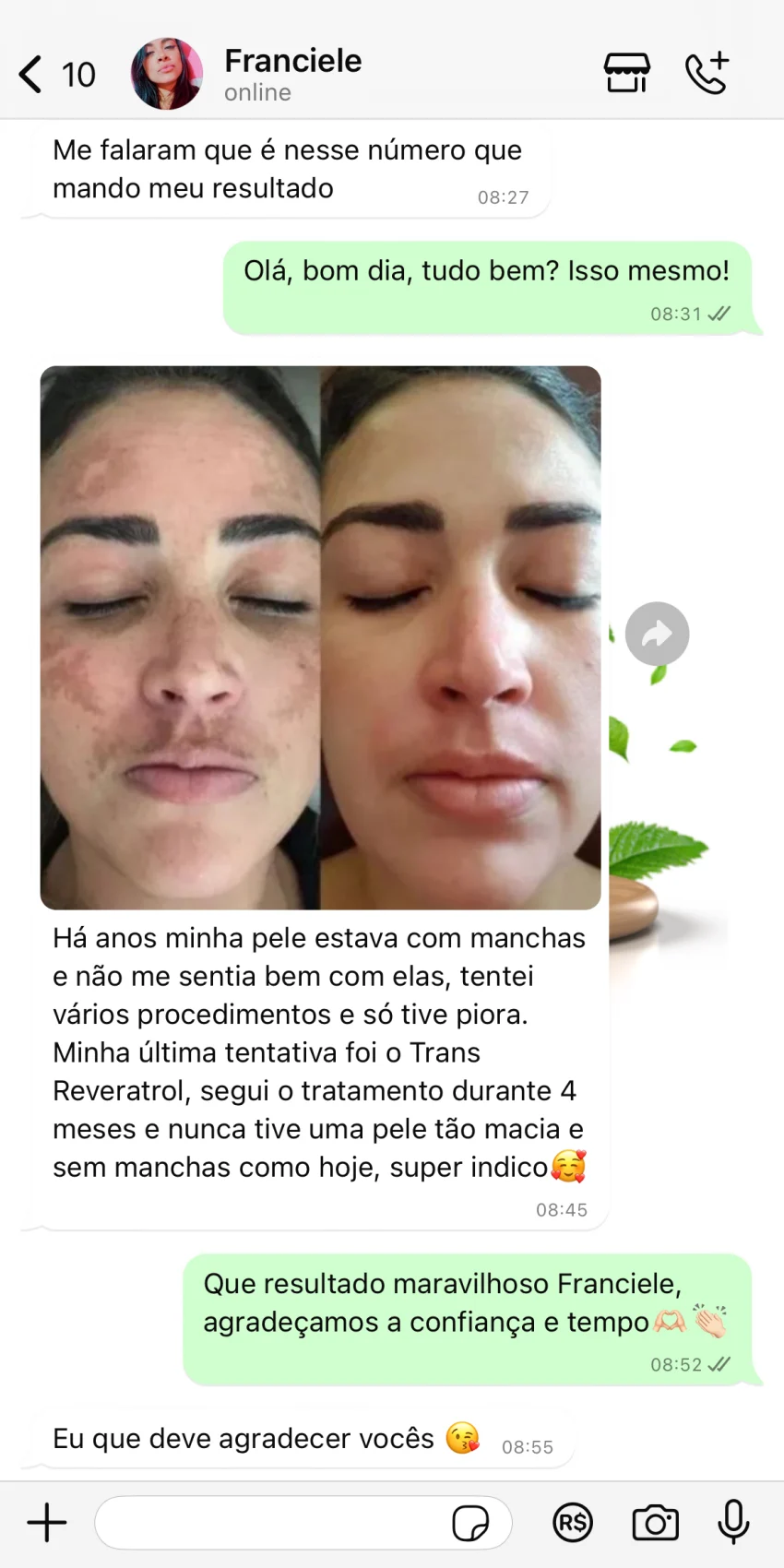Open the camera to take a photo
784x1568 pixels.
[655, 1523]
